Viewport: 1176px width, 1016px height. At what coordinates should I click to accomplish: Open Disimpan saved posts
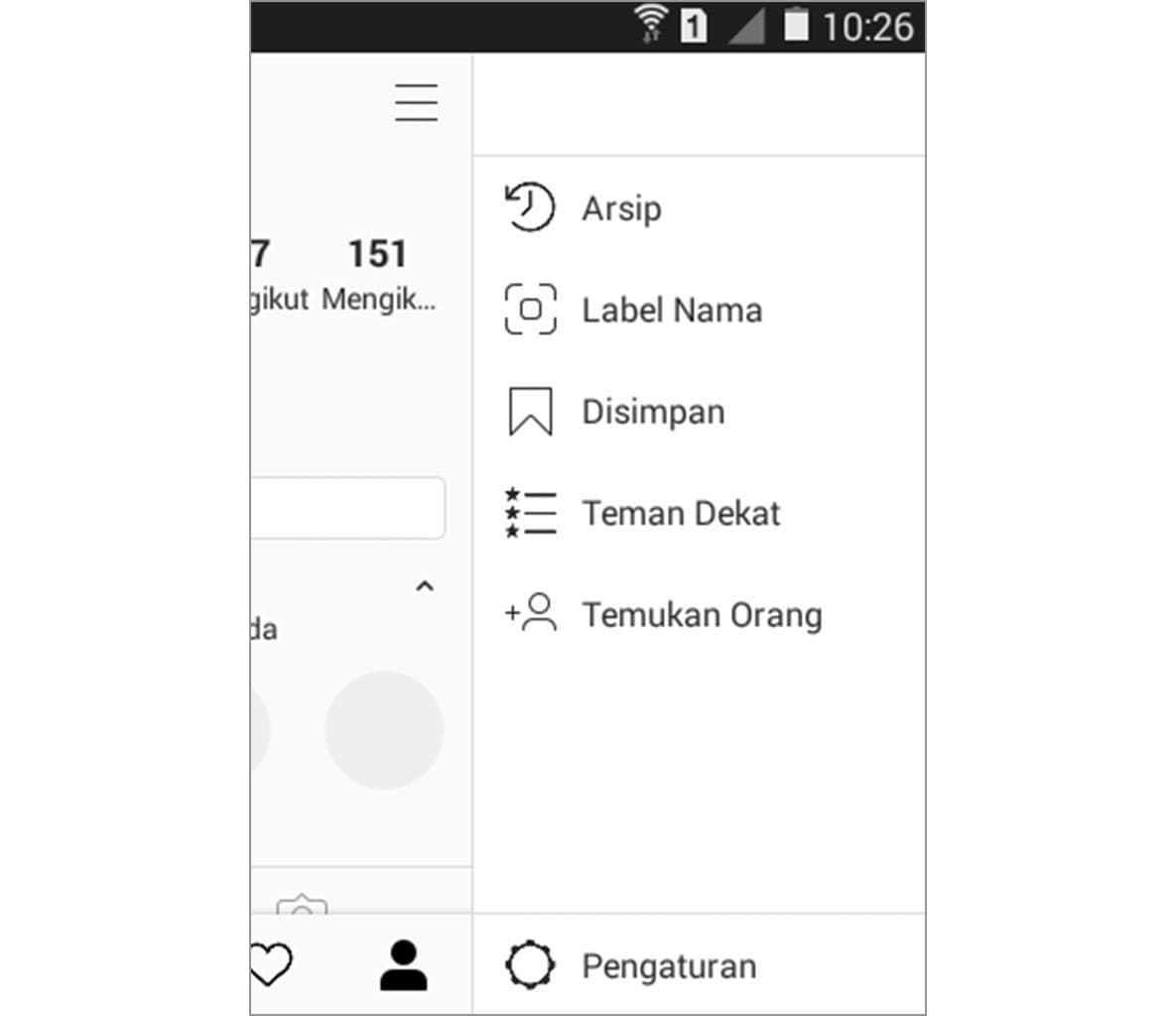652,412
